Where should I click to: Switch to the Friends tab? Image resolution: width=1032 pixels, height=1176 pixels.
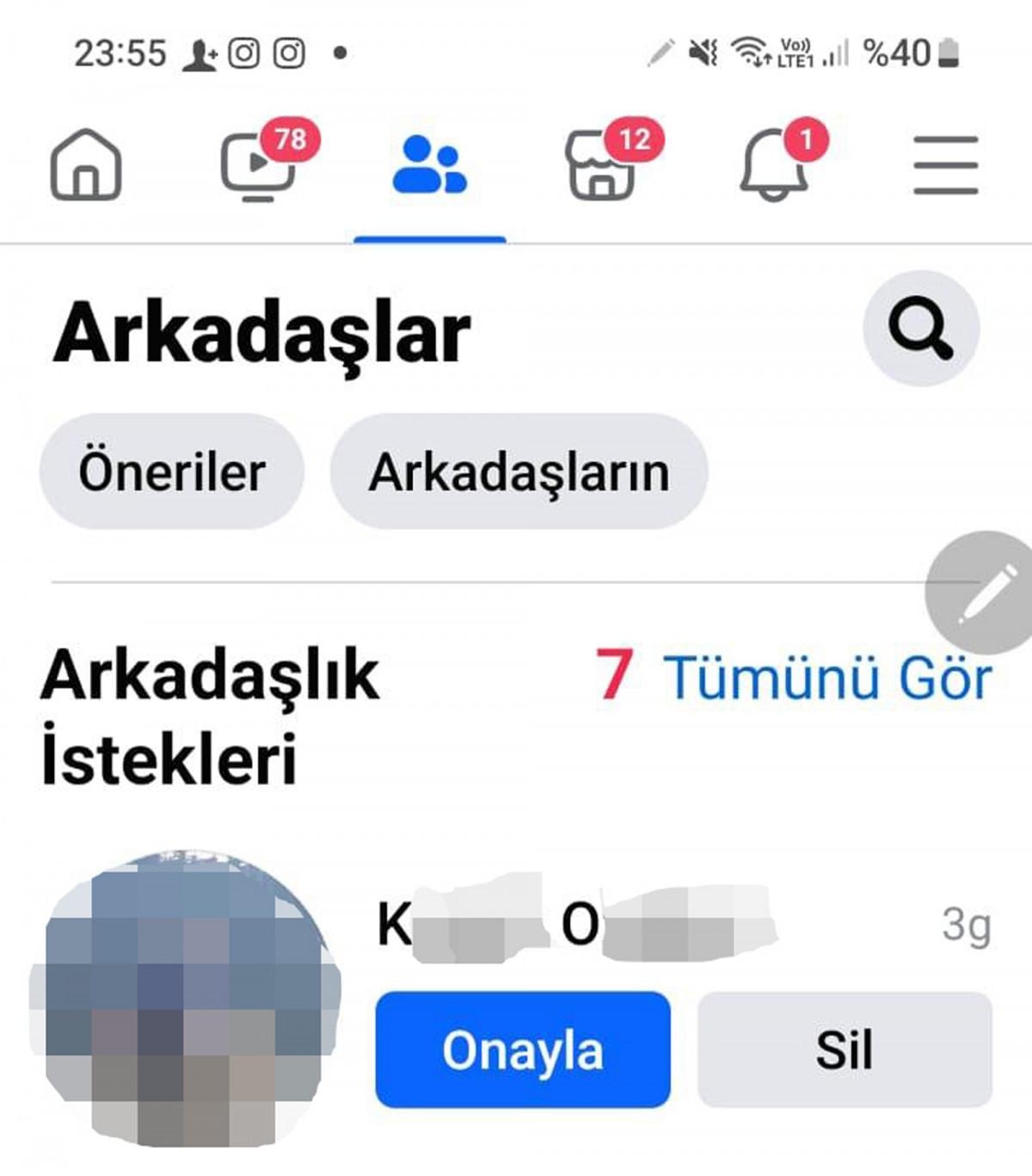[x=429, y=165]
